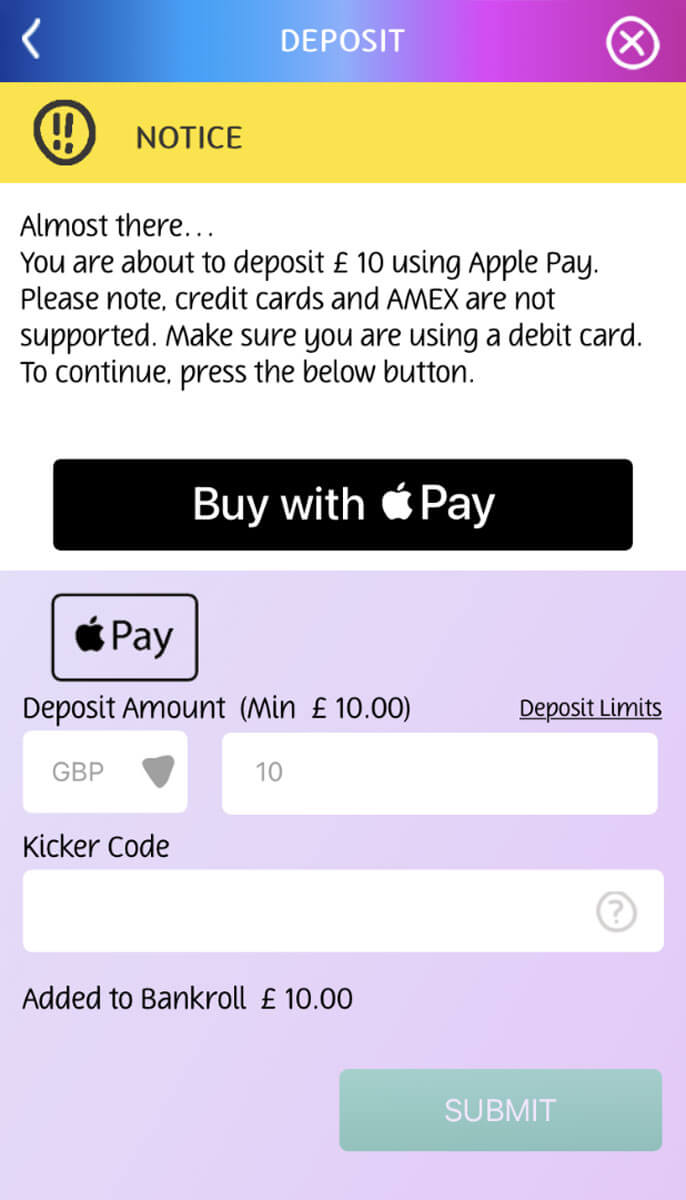
Task: Open the GBP currency dropdown
Action: pyautogui.click(x=105, y=772)
